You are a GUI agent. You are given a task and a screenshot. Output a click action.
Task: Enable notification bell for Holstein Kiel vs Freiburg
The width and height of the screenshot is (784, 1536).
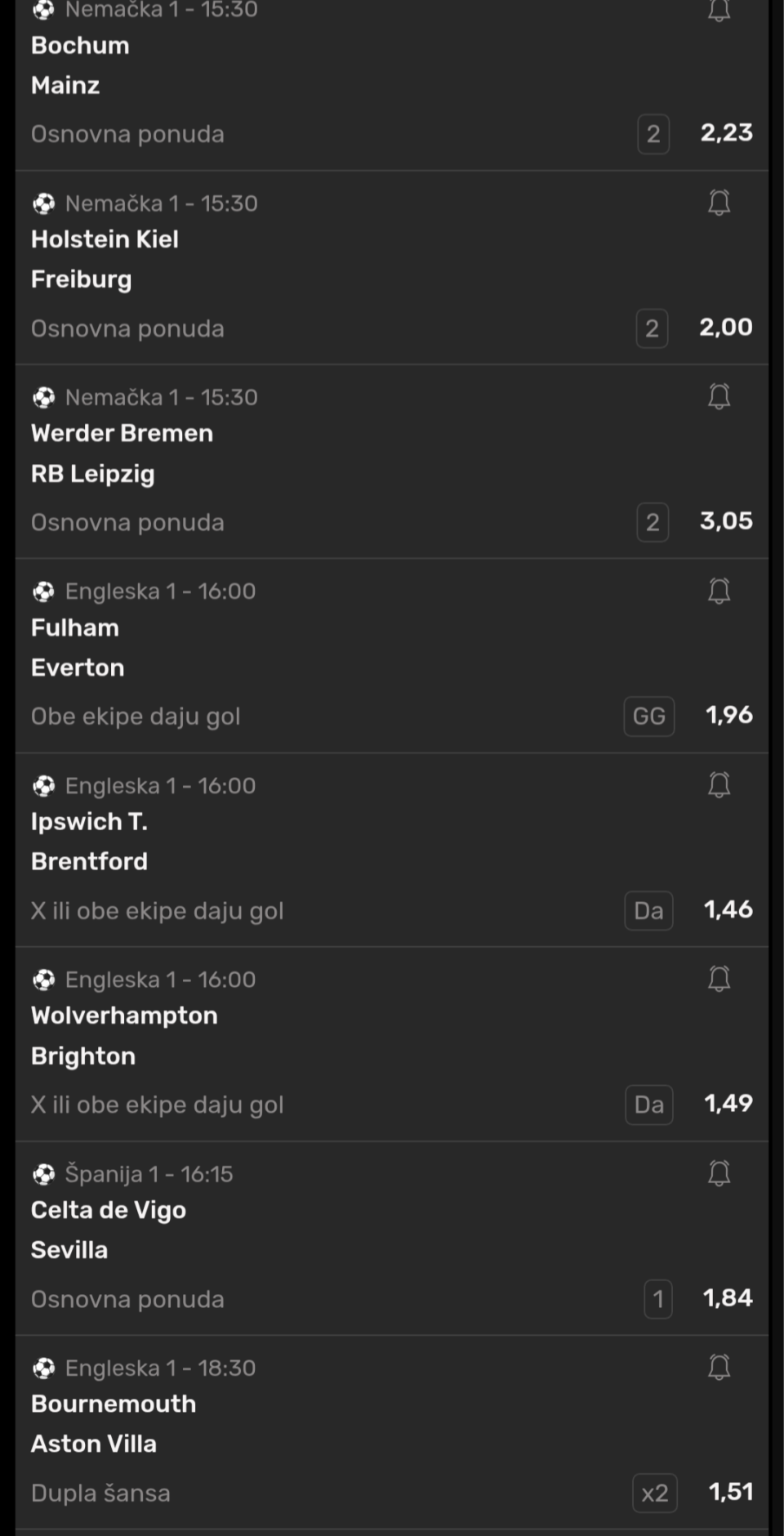point(719,202)
